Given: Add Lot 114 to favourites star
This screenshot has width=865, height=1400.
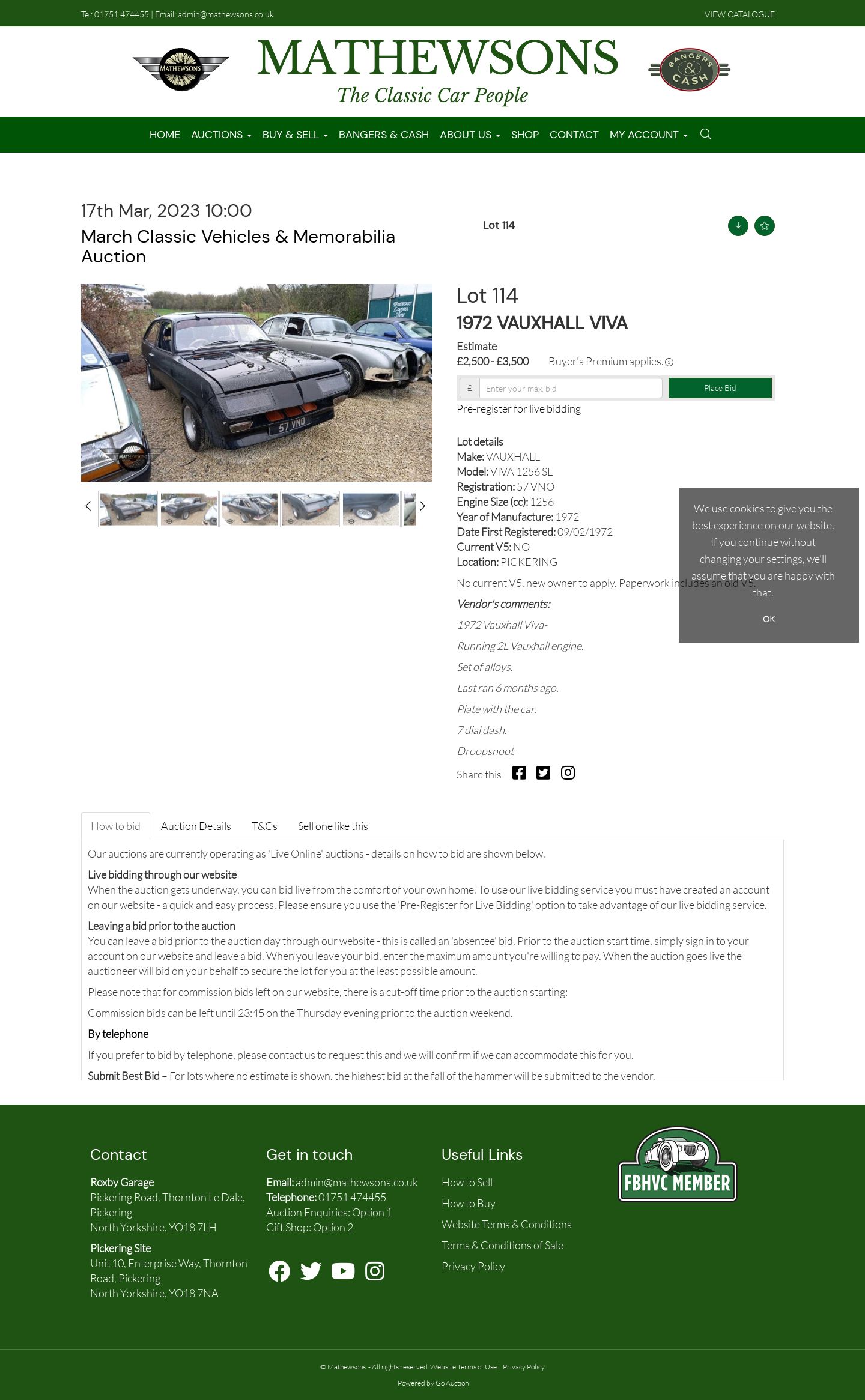Looking at the screenshot, I should pos(764,226).
